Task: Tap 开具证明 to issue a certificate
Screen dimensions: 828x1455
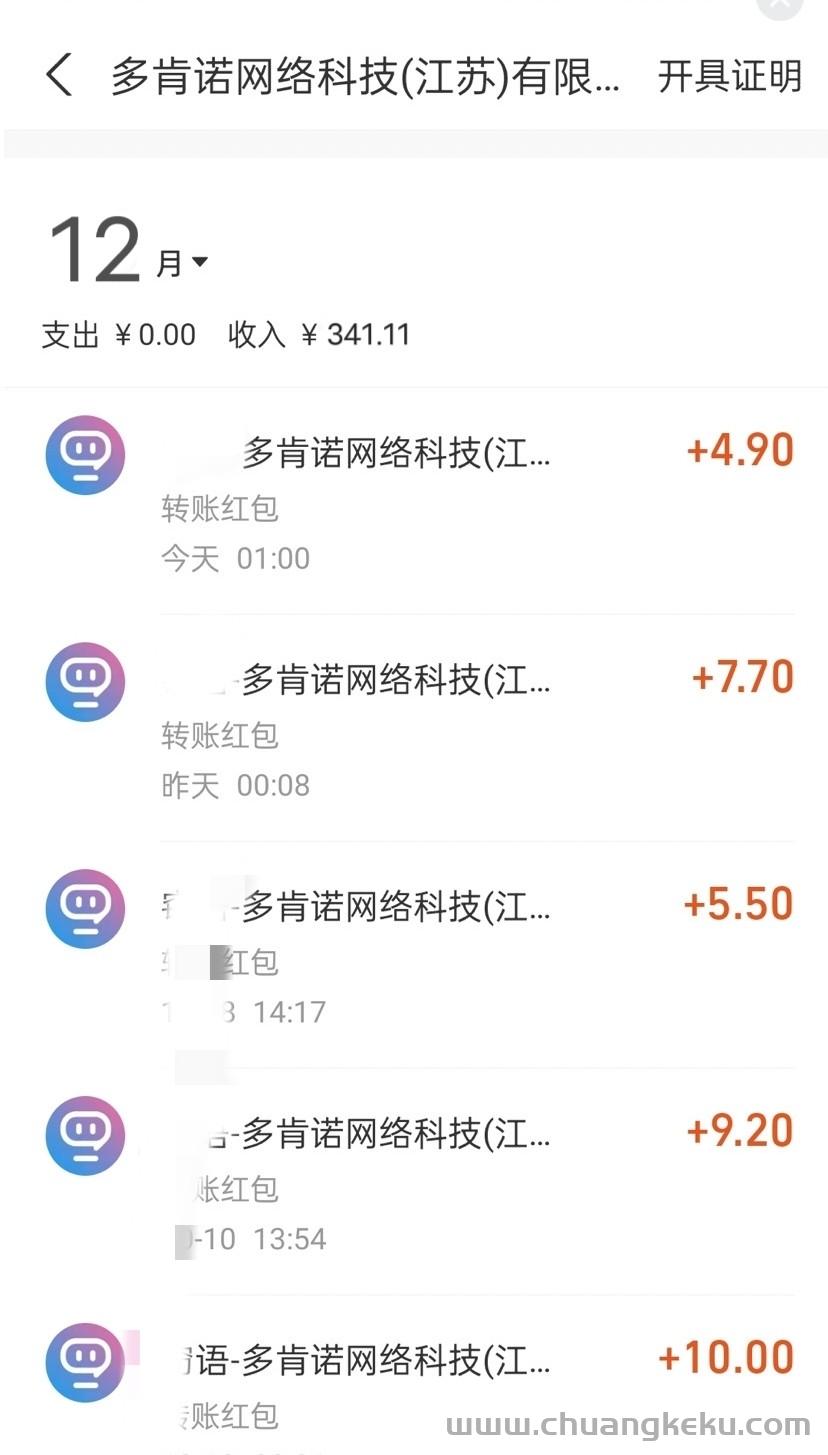Action: 730,76
